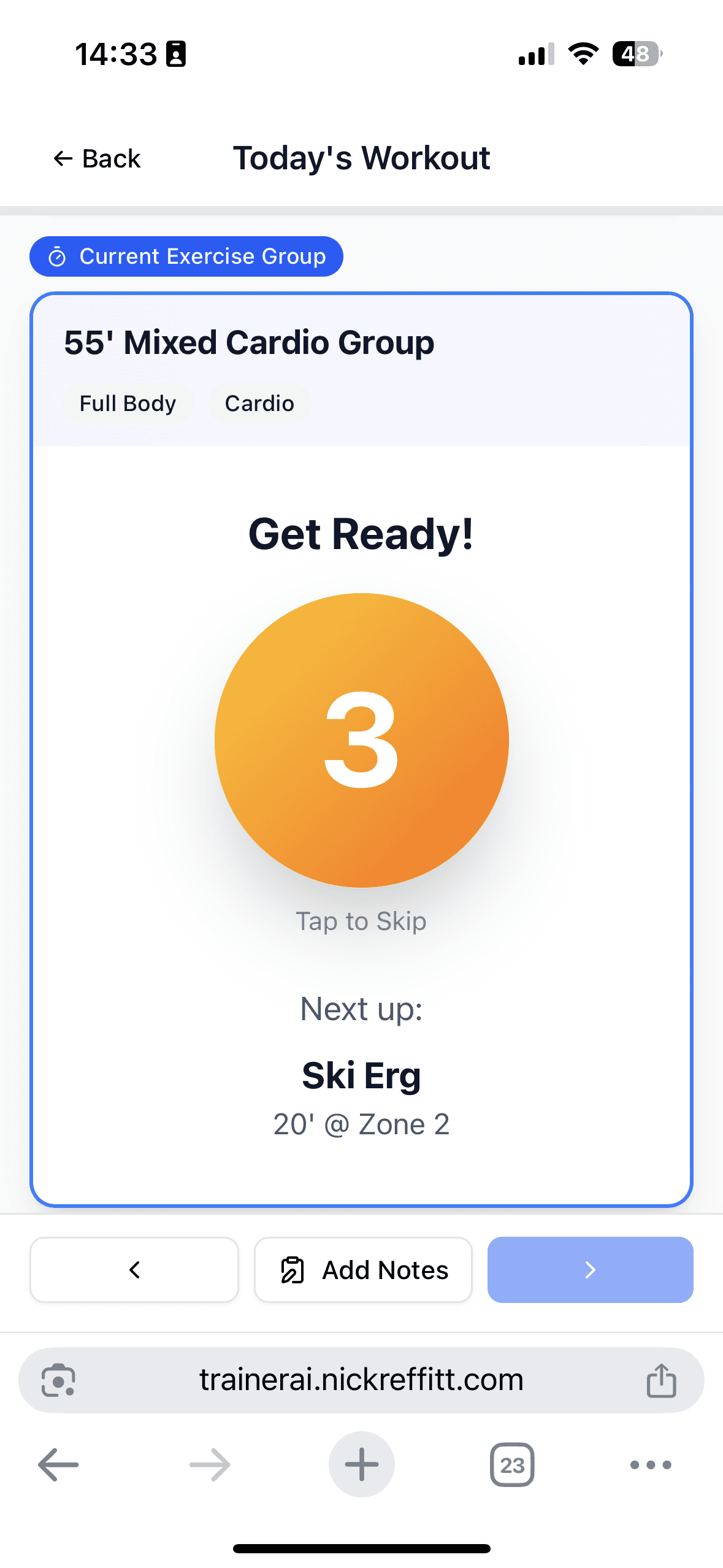Screen dimensions: 723x1568
Task: Tap the Current Exercise Group badge
Action: [186, 256]
